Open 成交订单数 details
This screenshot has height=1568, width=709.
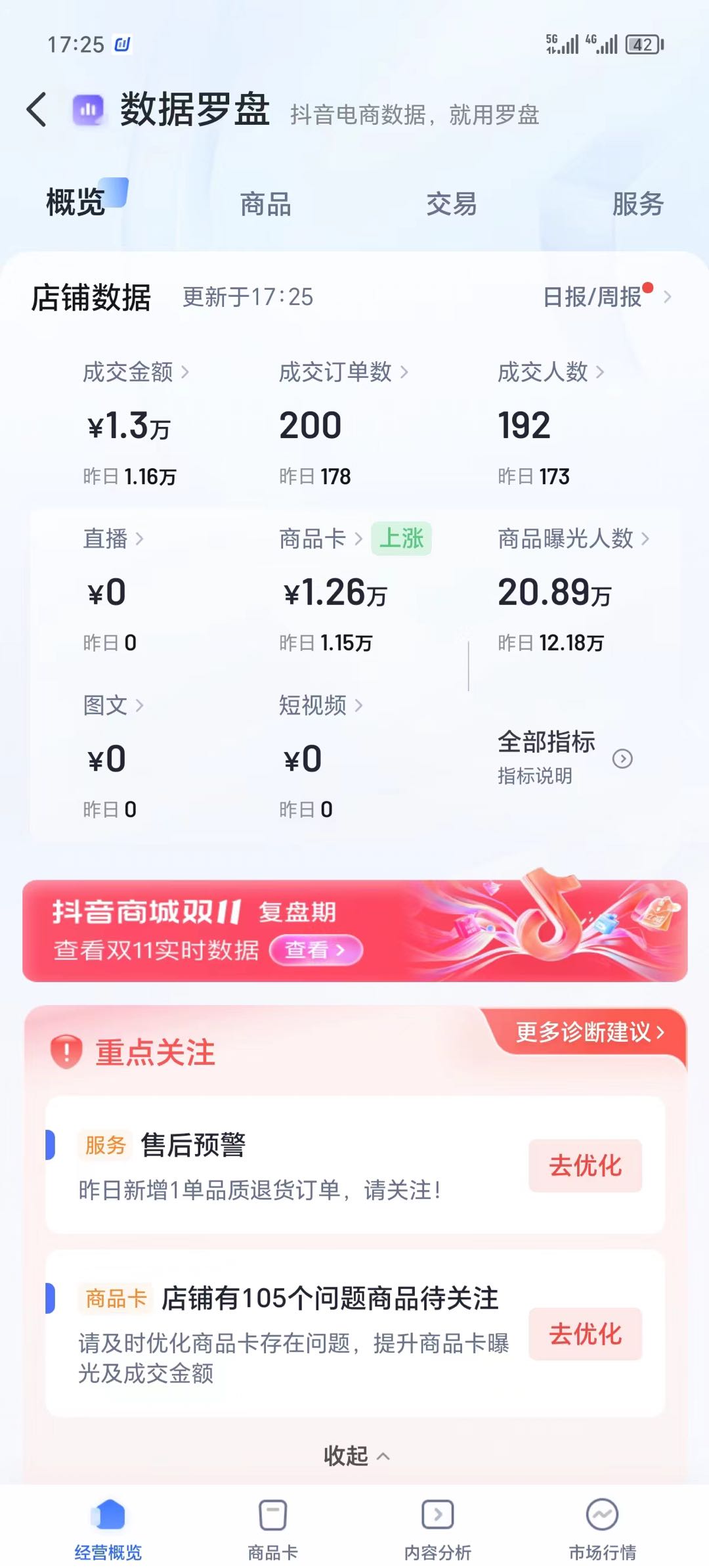tap(343, 372)
